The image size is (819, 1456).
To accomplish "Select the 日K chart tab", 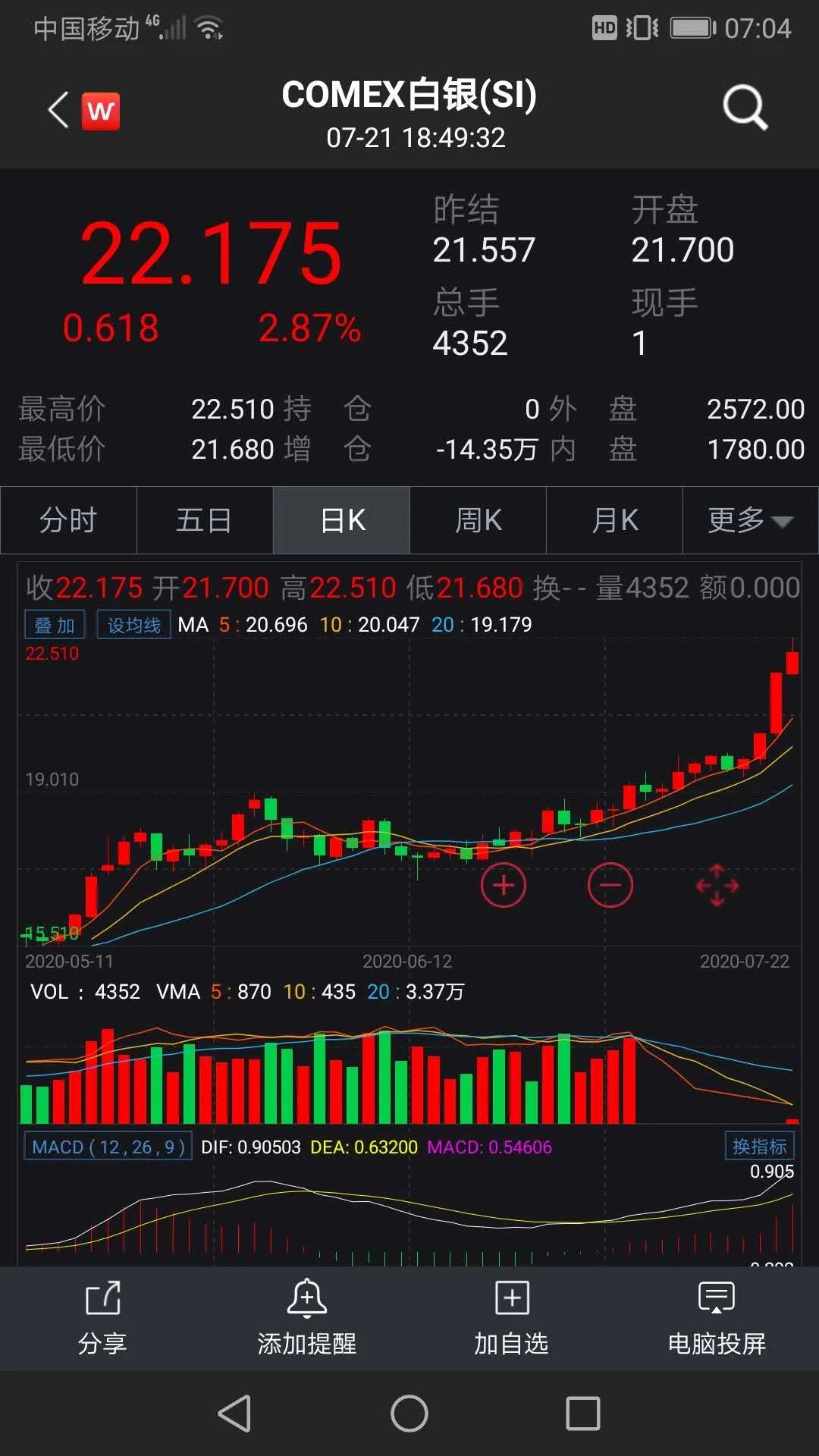I will tap(342, 520).
